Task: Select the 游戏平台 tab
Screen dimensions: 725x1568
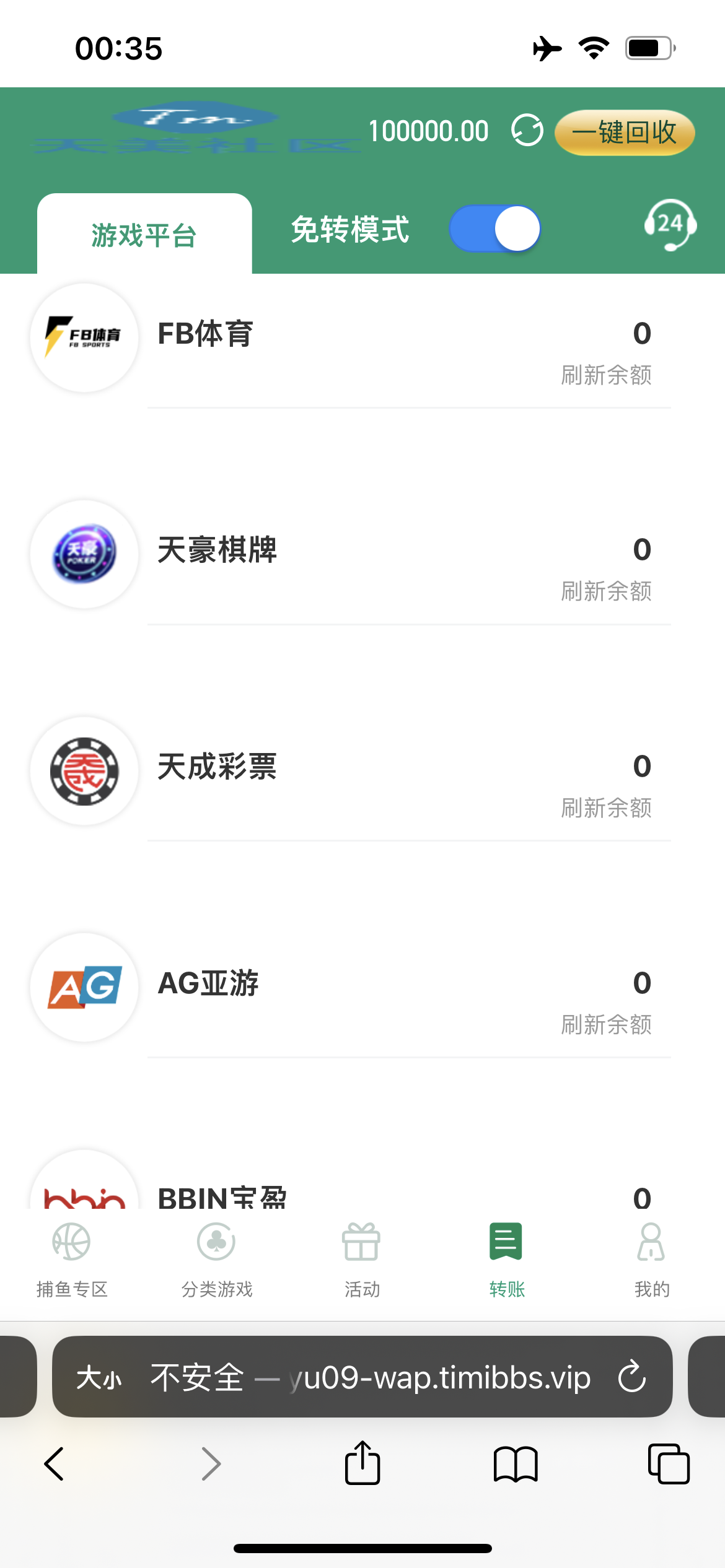Action: click(144, 235)
